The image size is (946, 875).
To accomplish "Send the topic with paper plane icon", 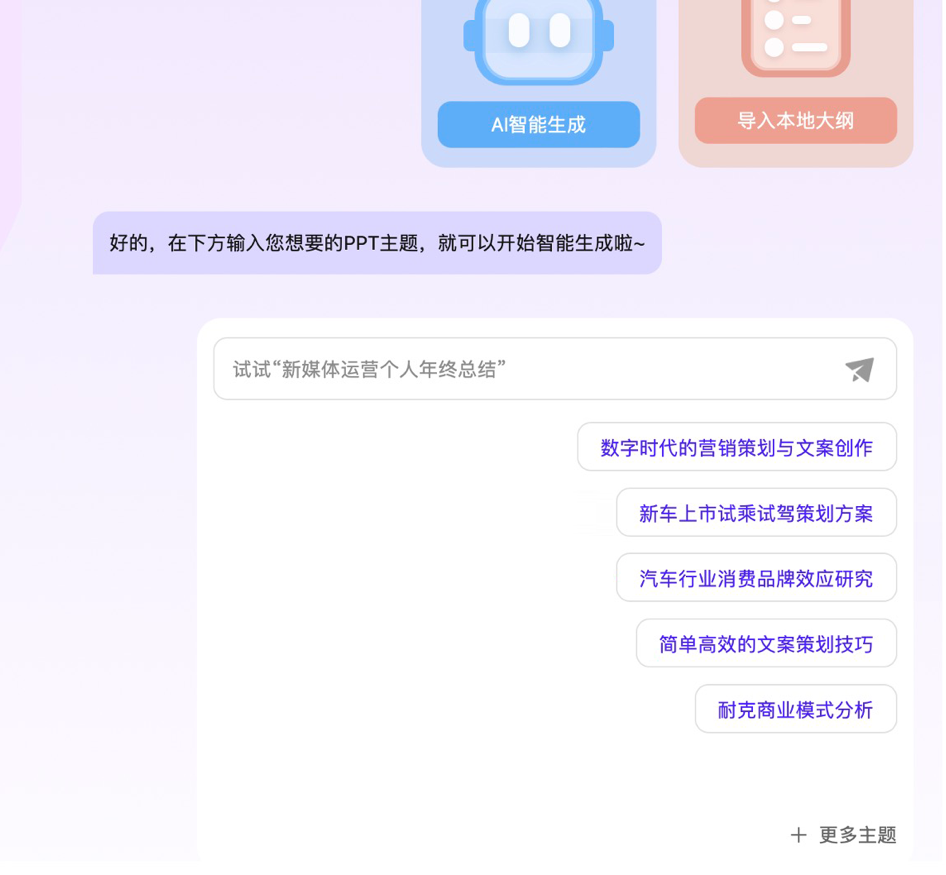I will tap(859, 370).
